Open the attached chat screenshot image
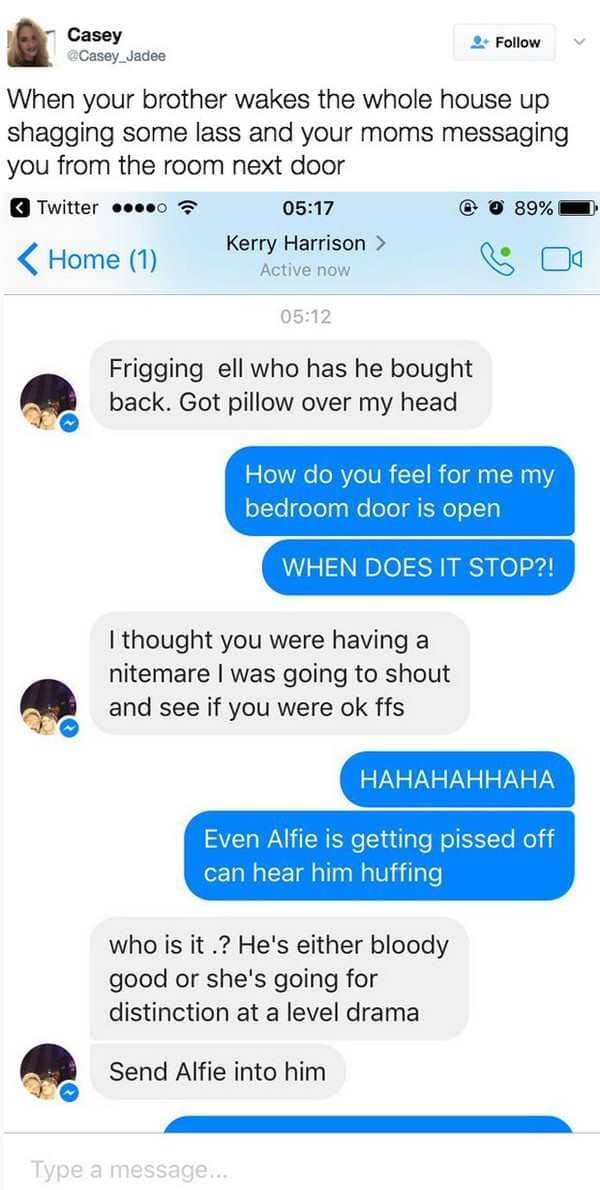The width and height of the screenshot is (600, 1190). [x=300, y=680]
